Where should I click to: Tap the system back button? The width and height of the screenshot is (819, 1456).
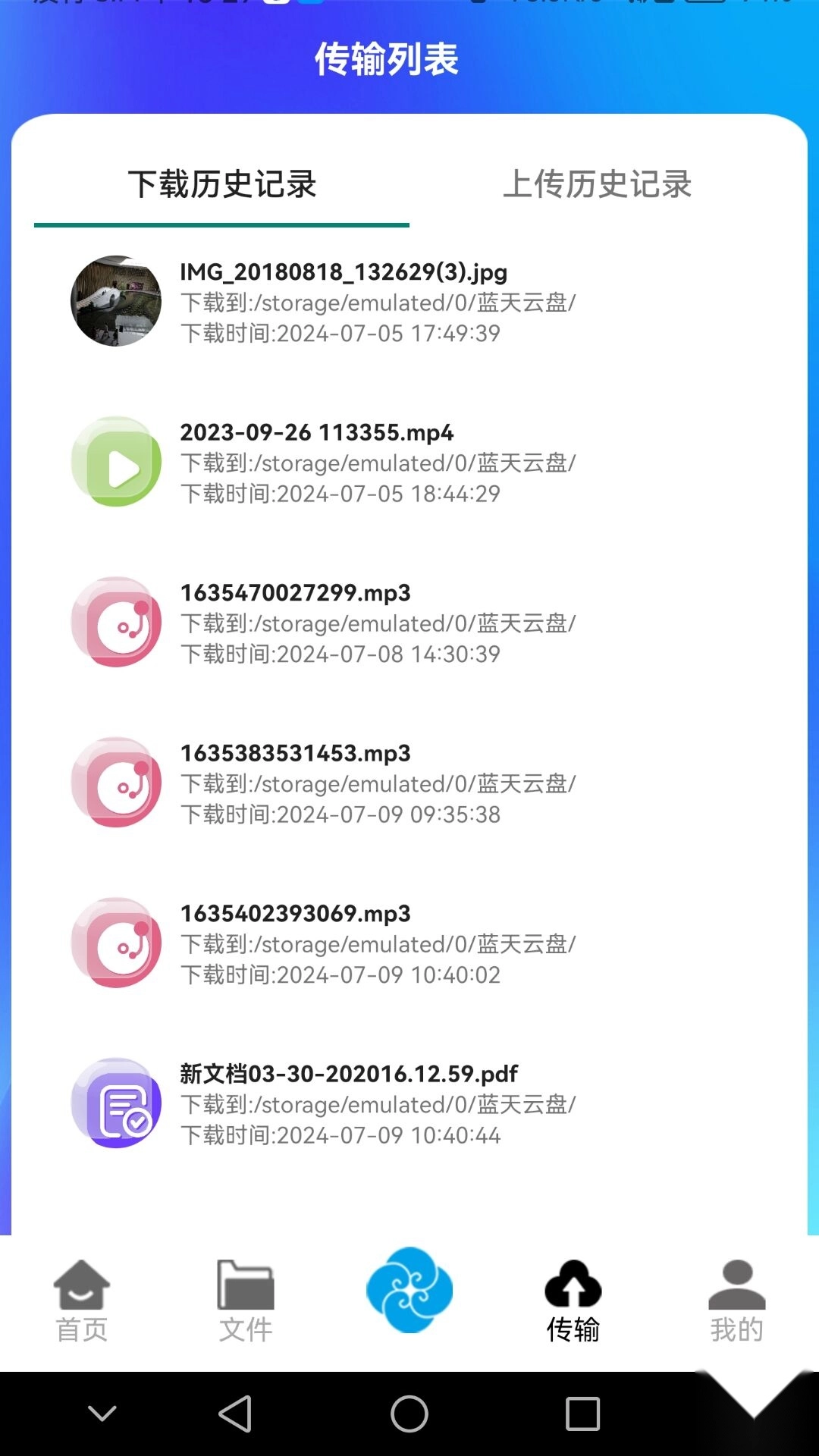(x=235, y=1414)
